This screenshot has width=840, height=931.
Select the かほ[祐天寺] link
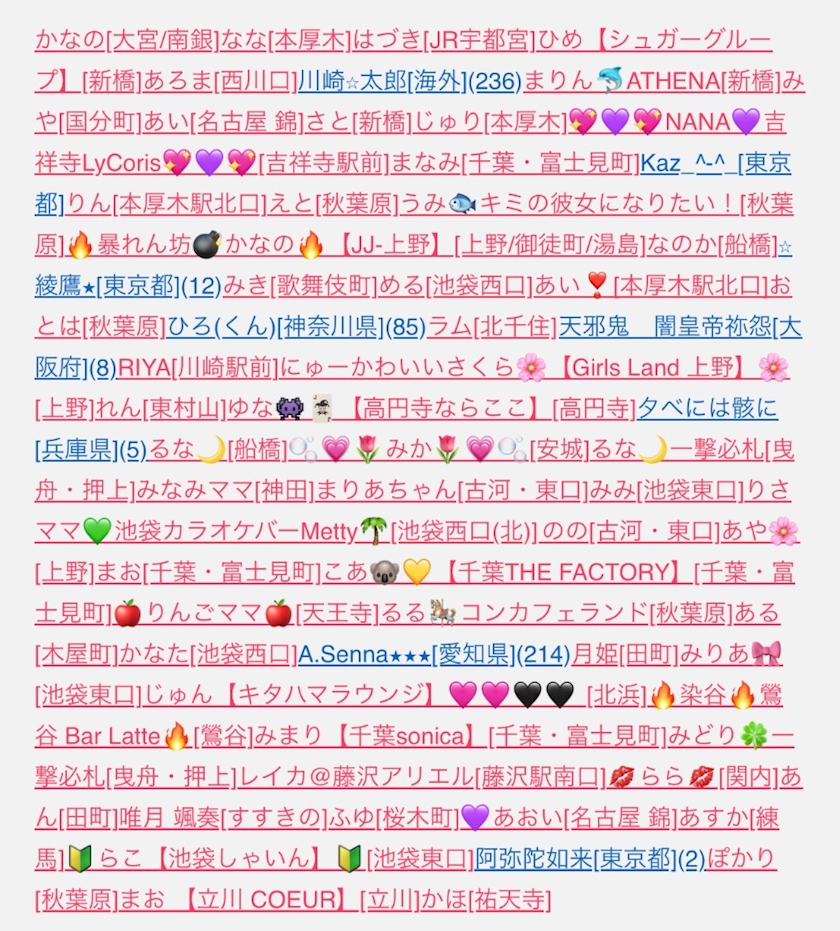tap(486, 900)
